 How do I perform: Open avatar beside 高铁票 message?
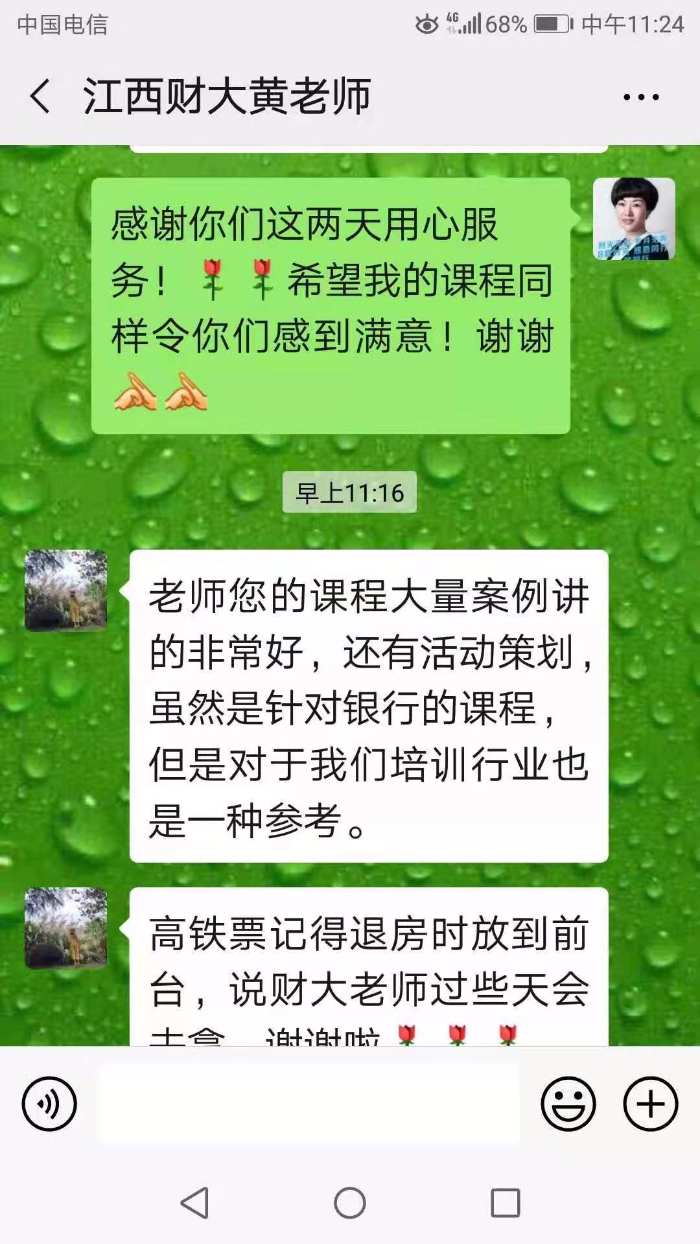point(66,927)
